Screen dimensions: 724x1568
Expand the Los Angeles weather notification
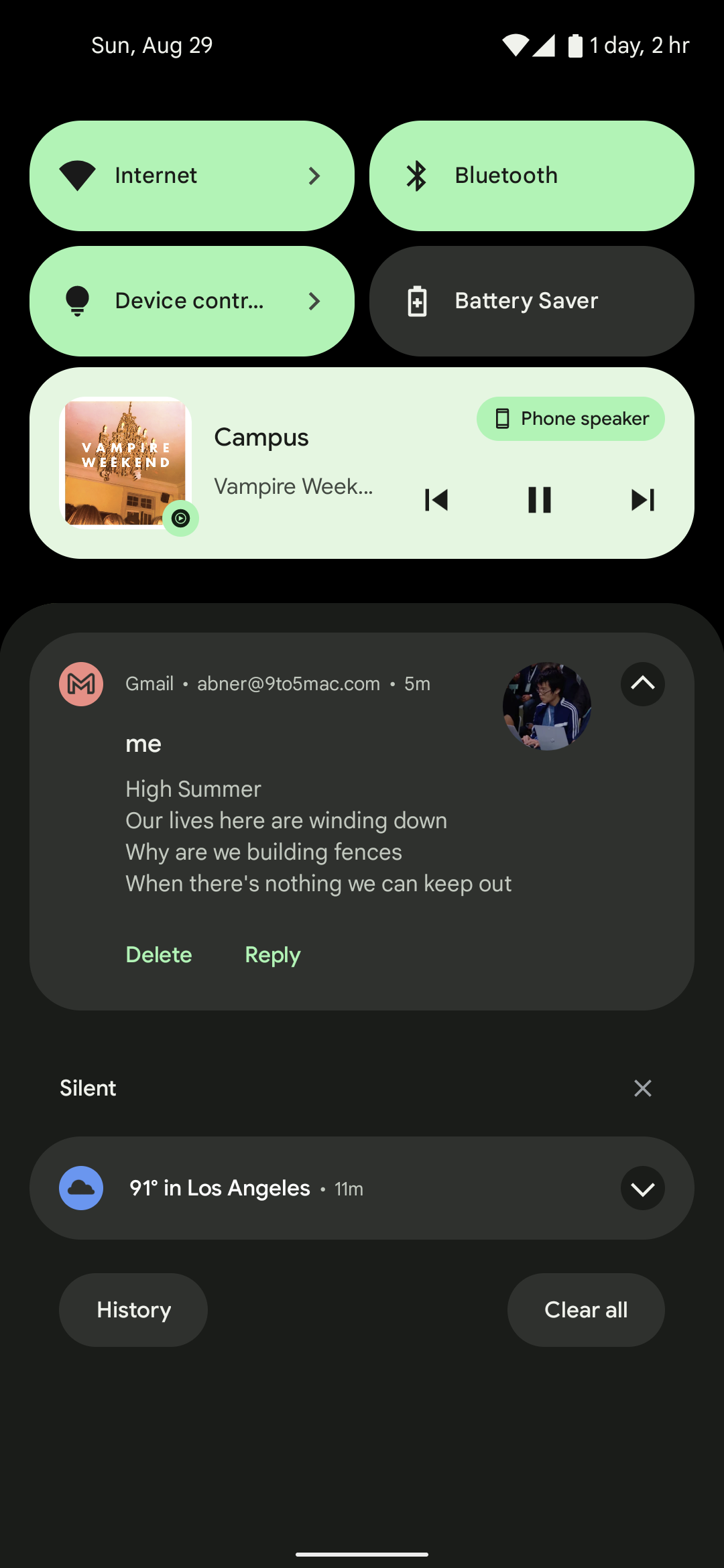642,1188
